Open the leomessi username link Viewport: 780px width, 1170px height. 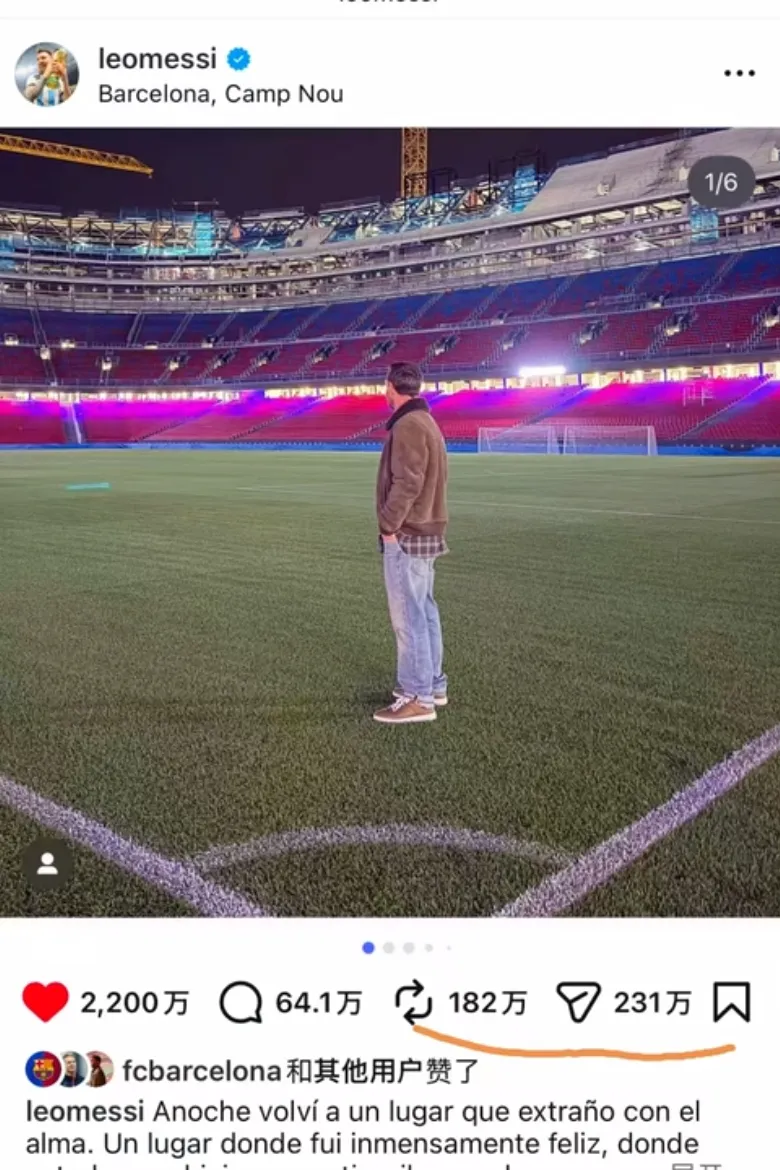(x=157, y=59)
